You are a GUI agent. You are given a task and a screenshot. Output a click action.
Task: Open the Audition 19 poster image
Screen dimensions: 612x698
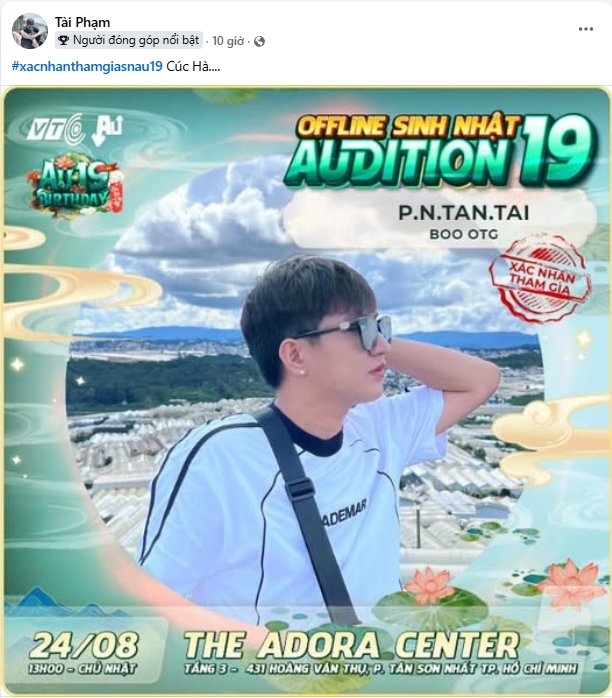306,390
